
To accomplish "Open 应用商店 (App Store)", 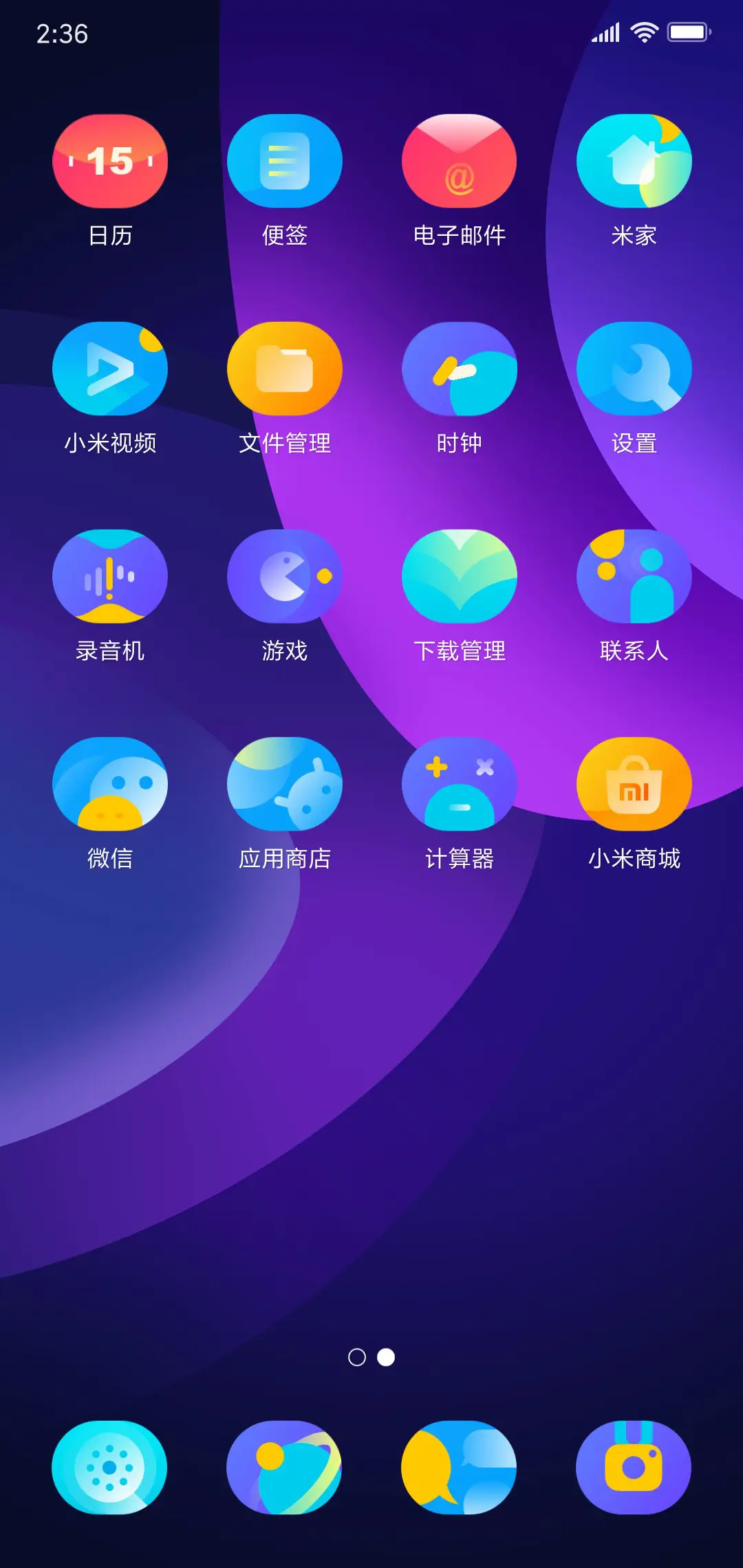I will click(x=285, y=784).
